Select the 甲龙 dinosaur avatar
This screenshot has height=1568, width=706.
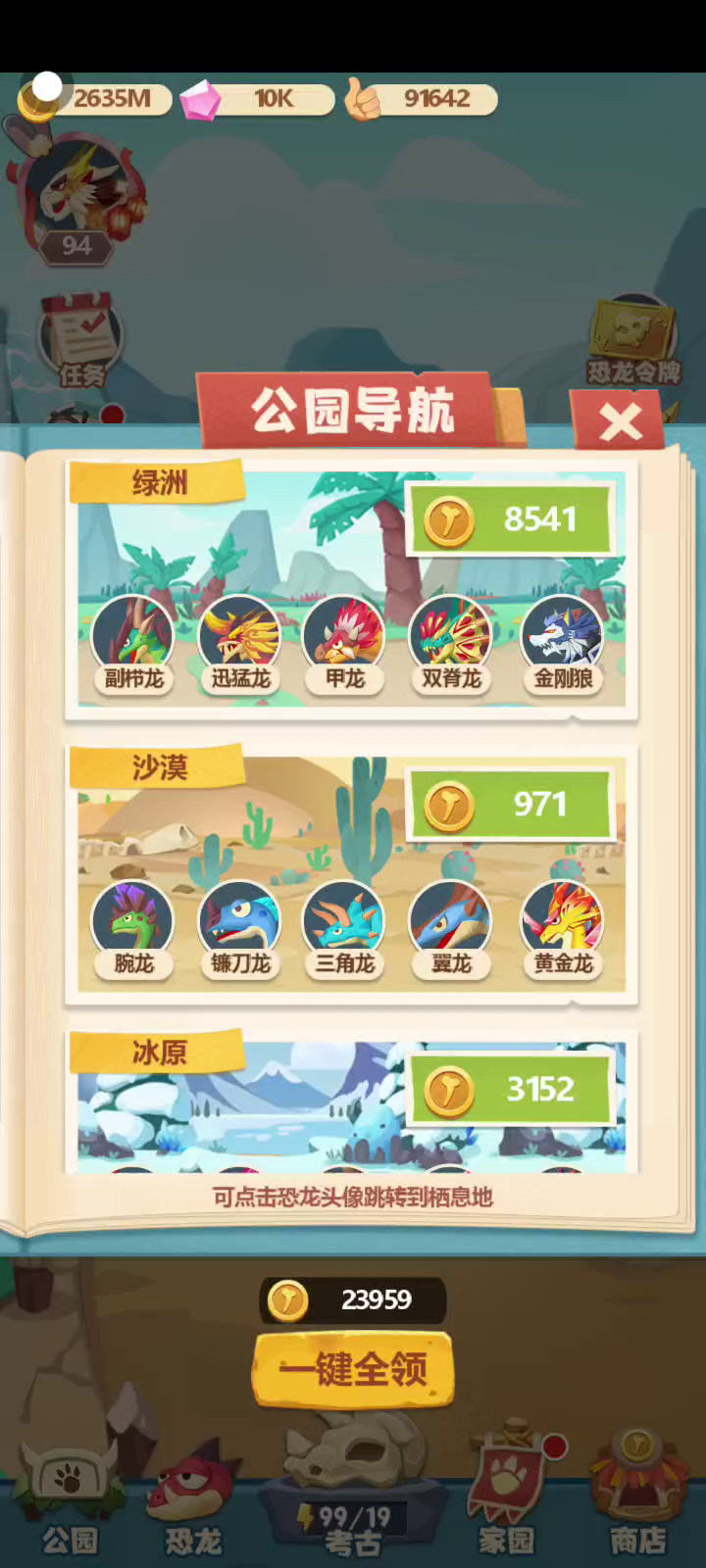click(x=344, y=639)
